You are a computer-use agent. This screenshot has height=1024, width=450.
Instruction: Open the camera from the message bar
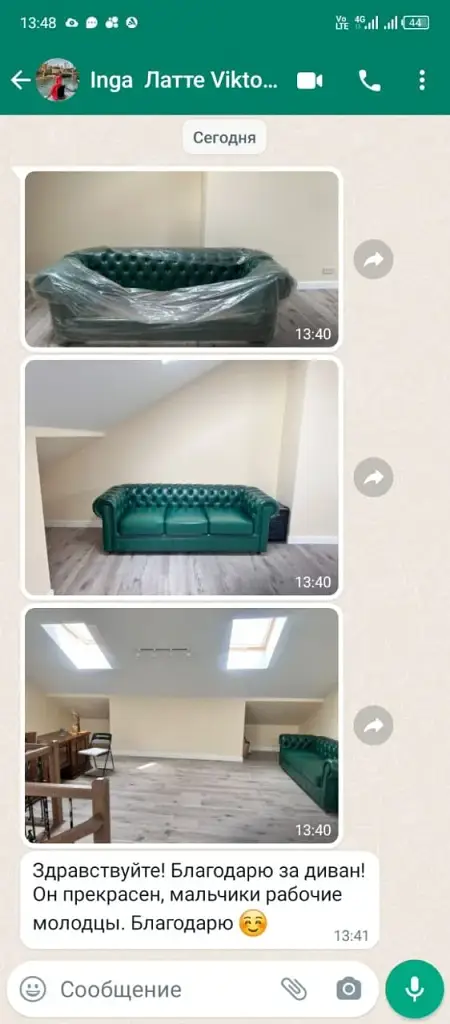pyautogui.click(x=349, y=989)
